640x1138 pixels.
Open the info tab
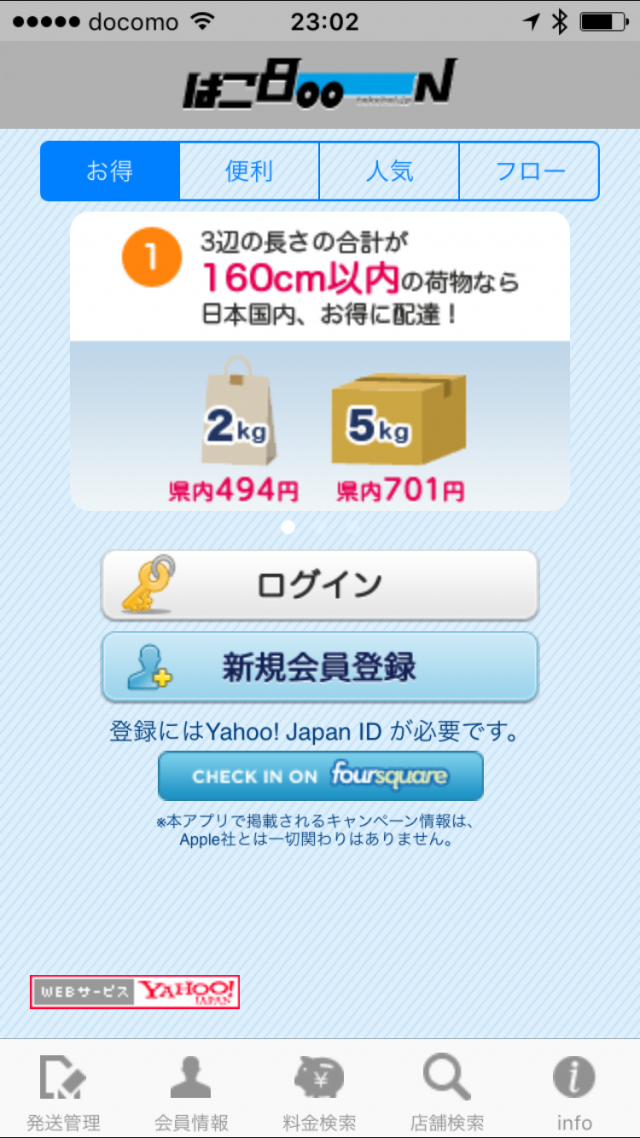(575, 1091)
